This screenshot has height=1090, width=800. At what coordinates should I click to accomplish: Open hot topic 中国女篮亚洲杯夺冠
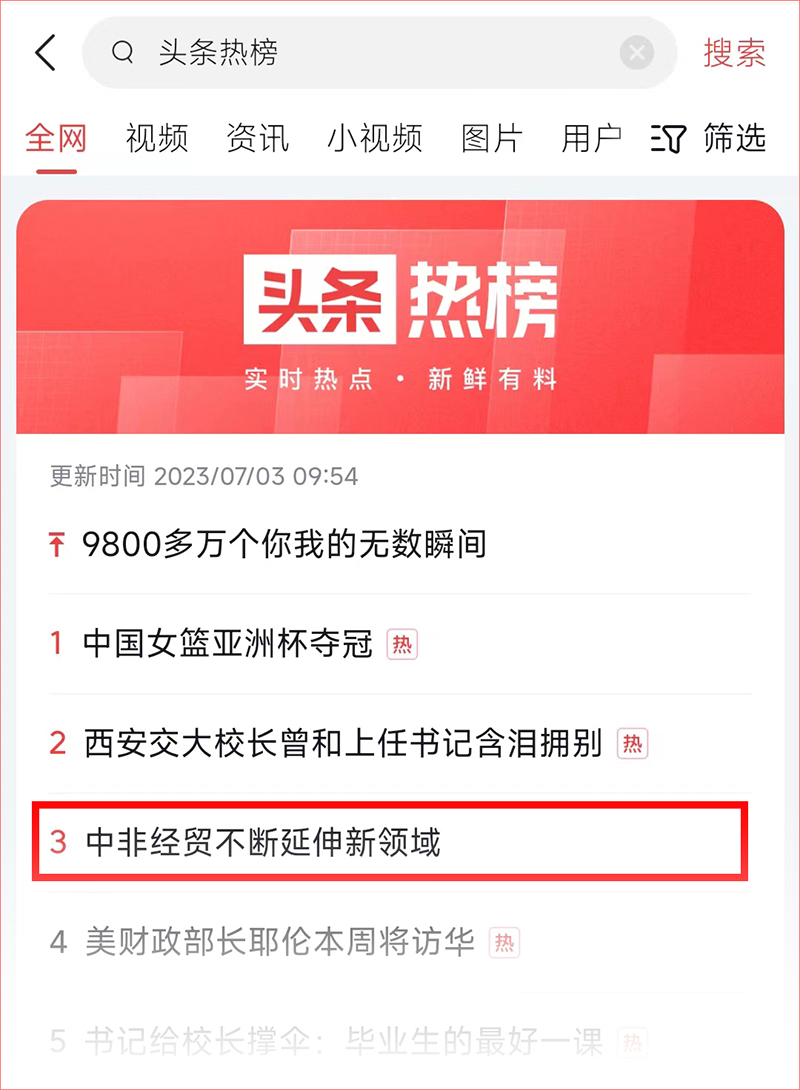[228, 644]
